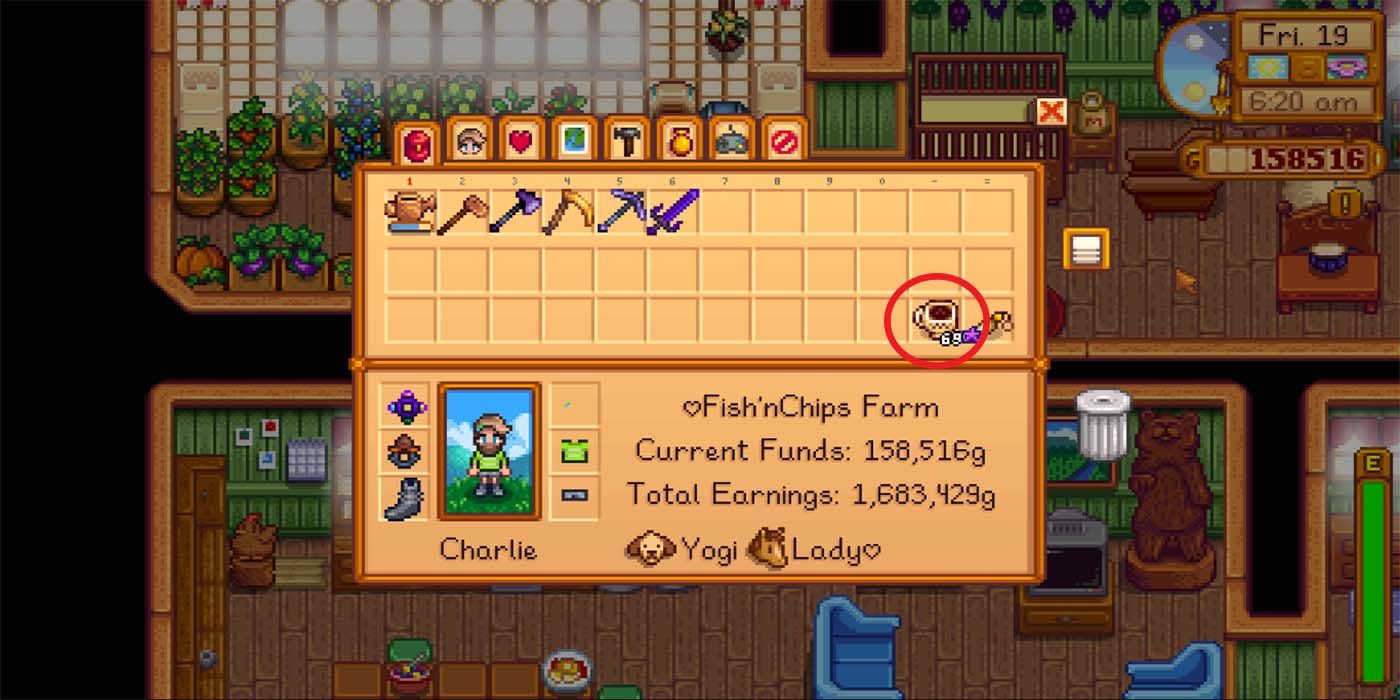Open the crafting tab with the hammer
This screenshot has height=700, width=1400.
tap(626, 142)
